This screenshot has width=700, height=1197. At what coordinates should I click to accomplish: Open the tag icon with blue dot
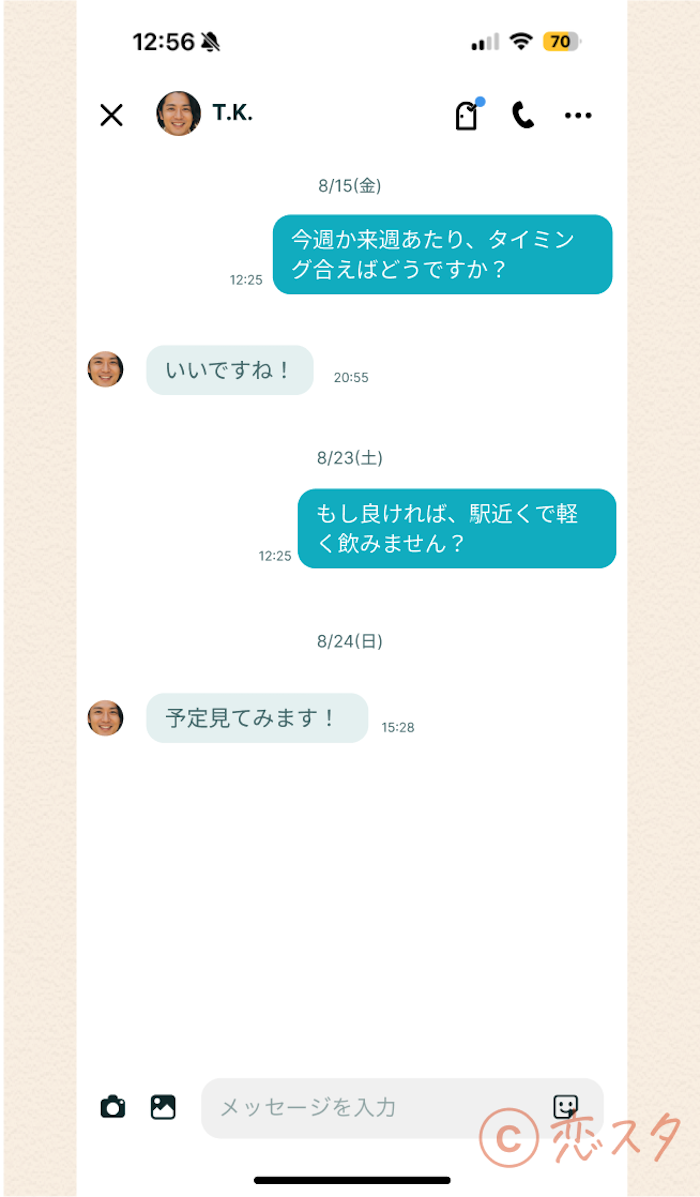click(466, 116)
